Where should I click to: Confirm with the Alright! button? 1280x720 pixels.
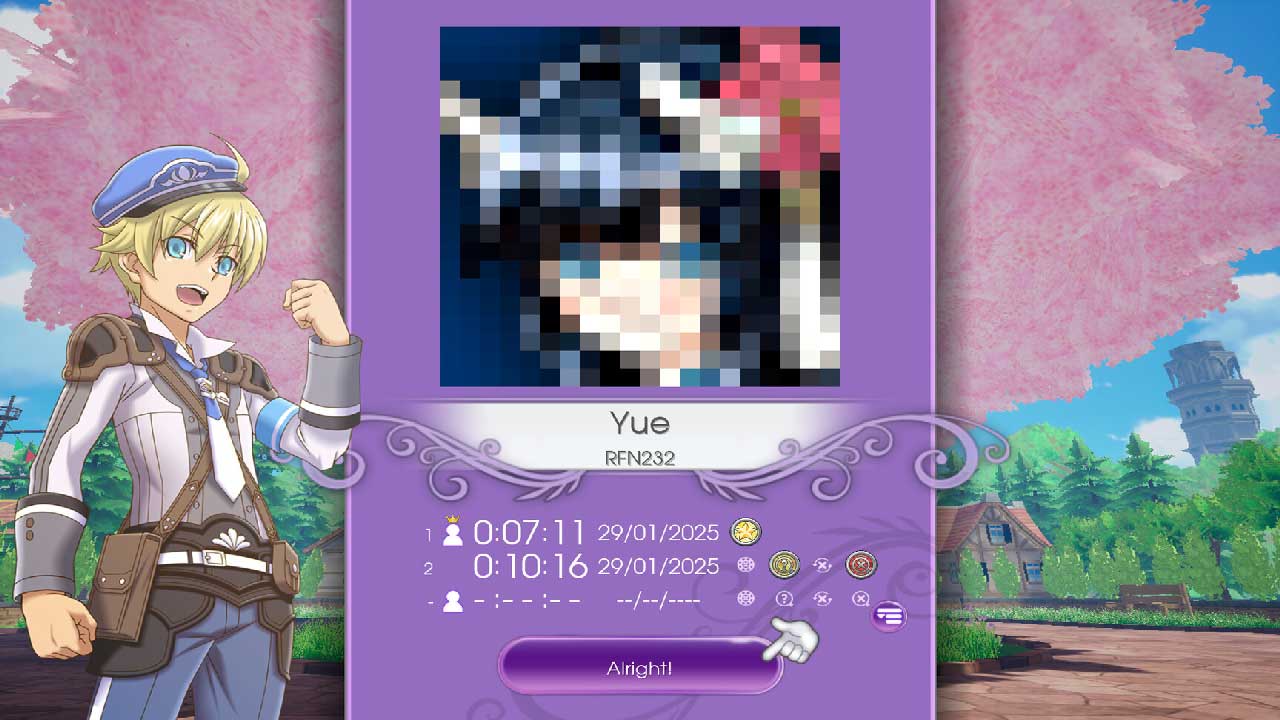point(639,668)
